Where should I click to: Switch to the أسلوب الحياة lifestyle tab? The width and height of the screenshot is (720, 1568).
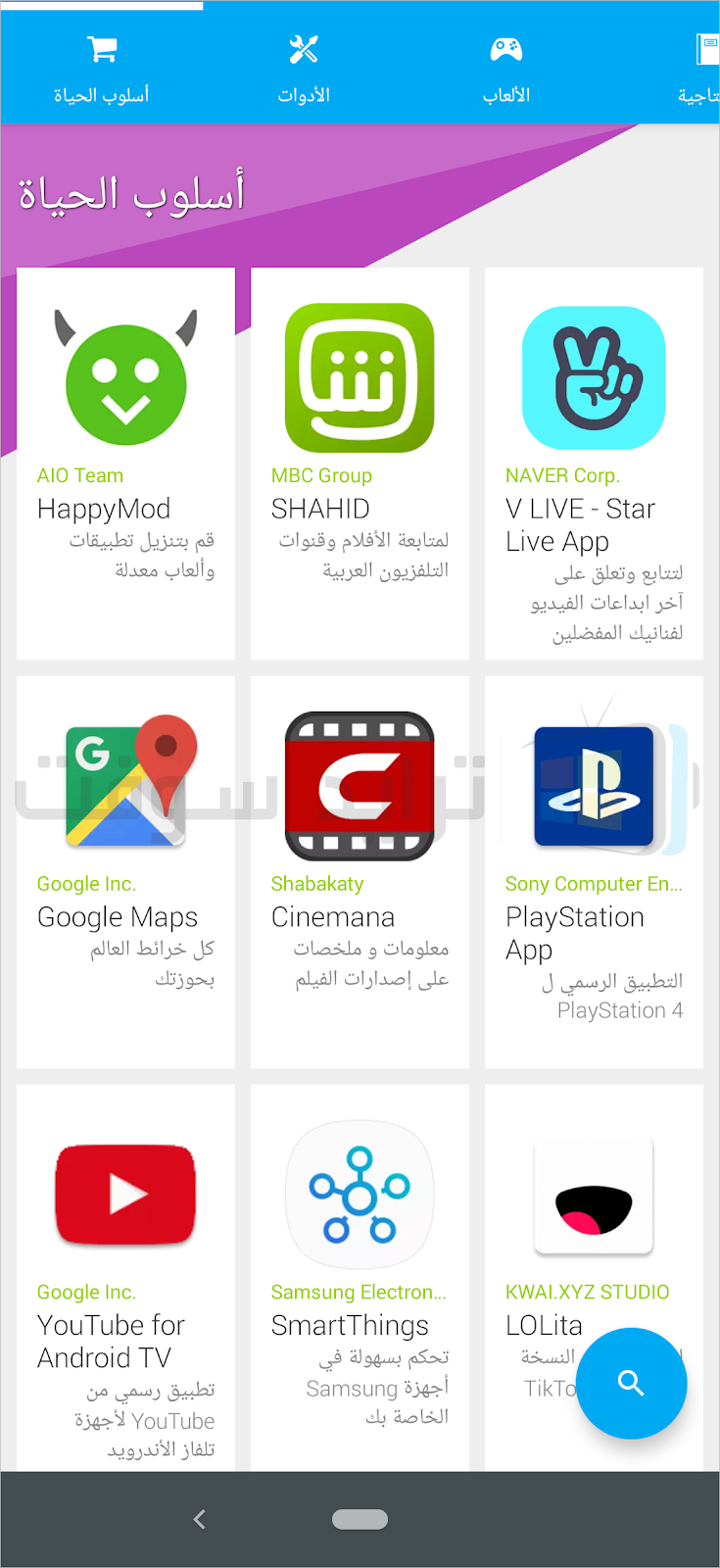102,67
